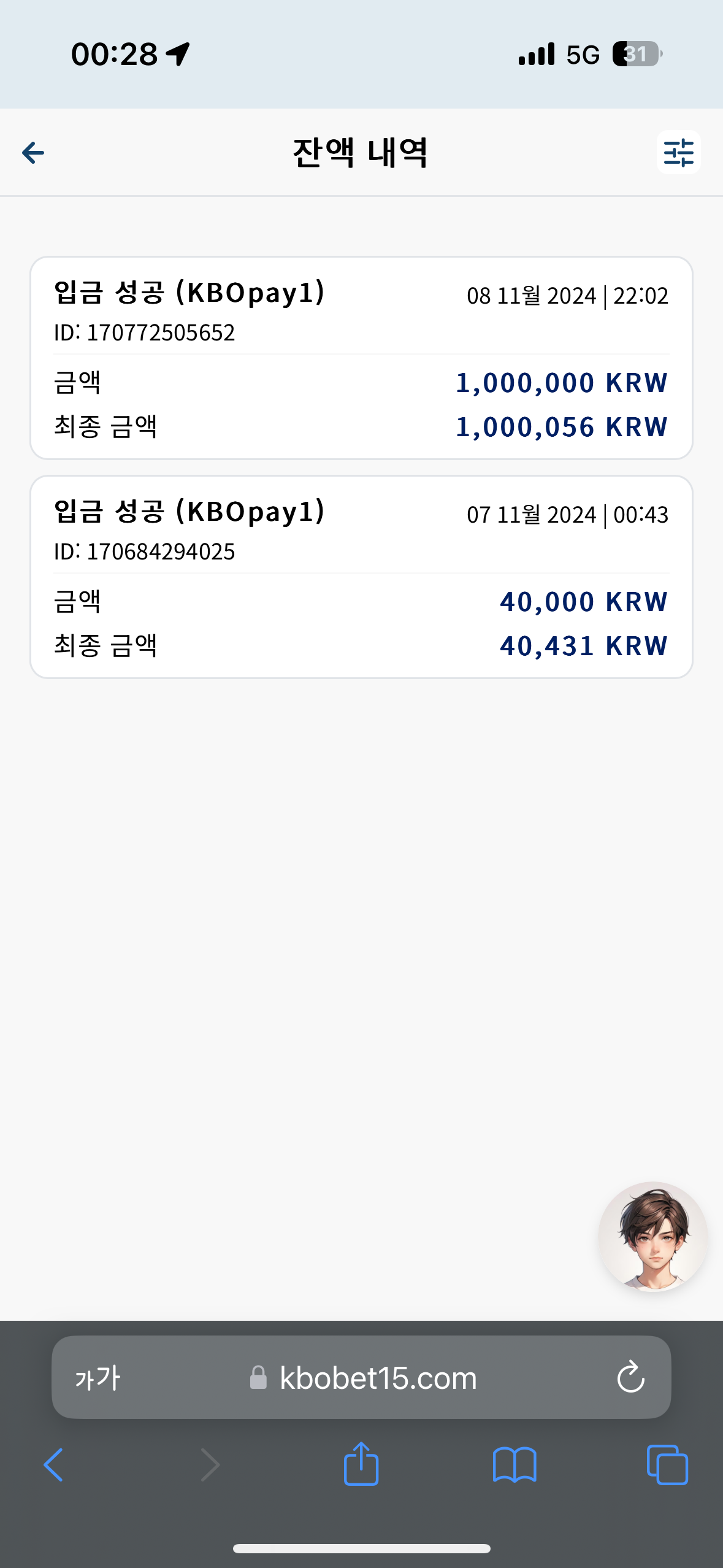Go back using the header arrow
The image size is (723, 1568).
[33, 153]
